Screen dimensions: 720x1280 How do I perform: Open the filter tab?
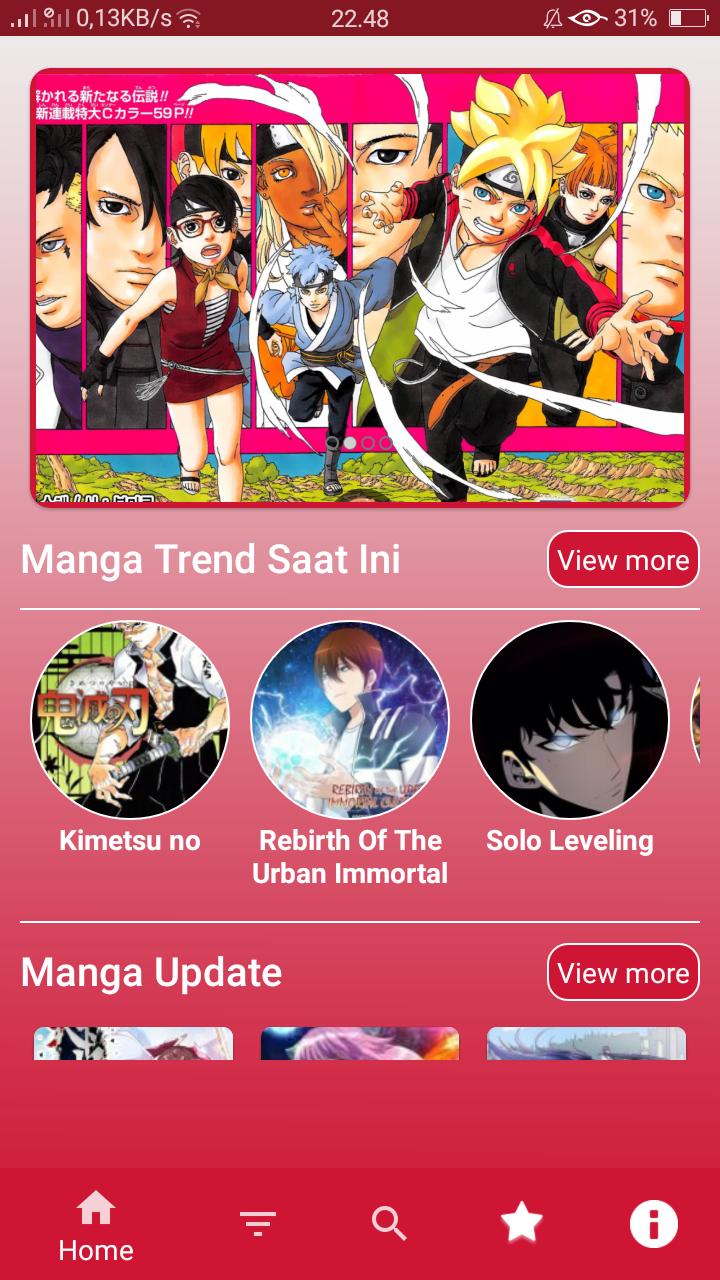(x=258, y=1223)
